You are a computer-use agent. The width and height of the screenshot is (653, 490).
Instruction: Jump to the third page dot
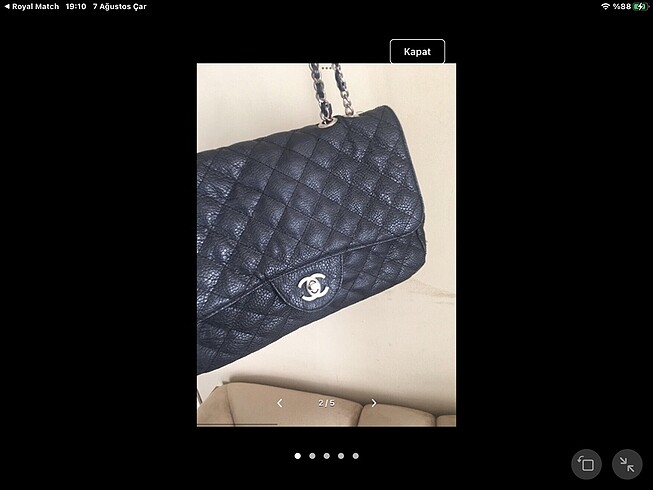pyautogui.click(x=326, y=456)
